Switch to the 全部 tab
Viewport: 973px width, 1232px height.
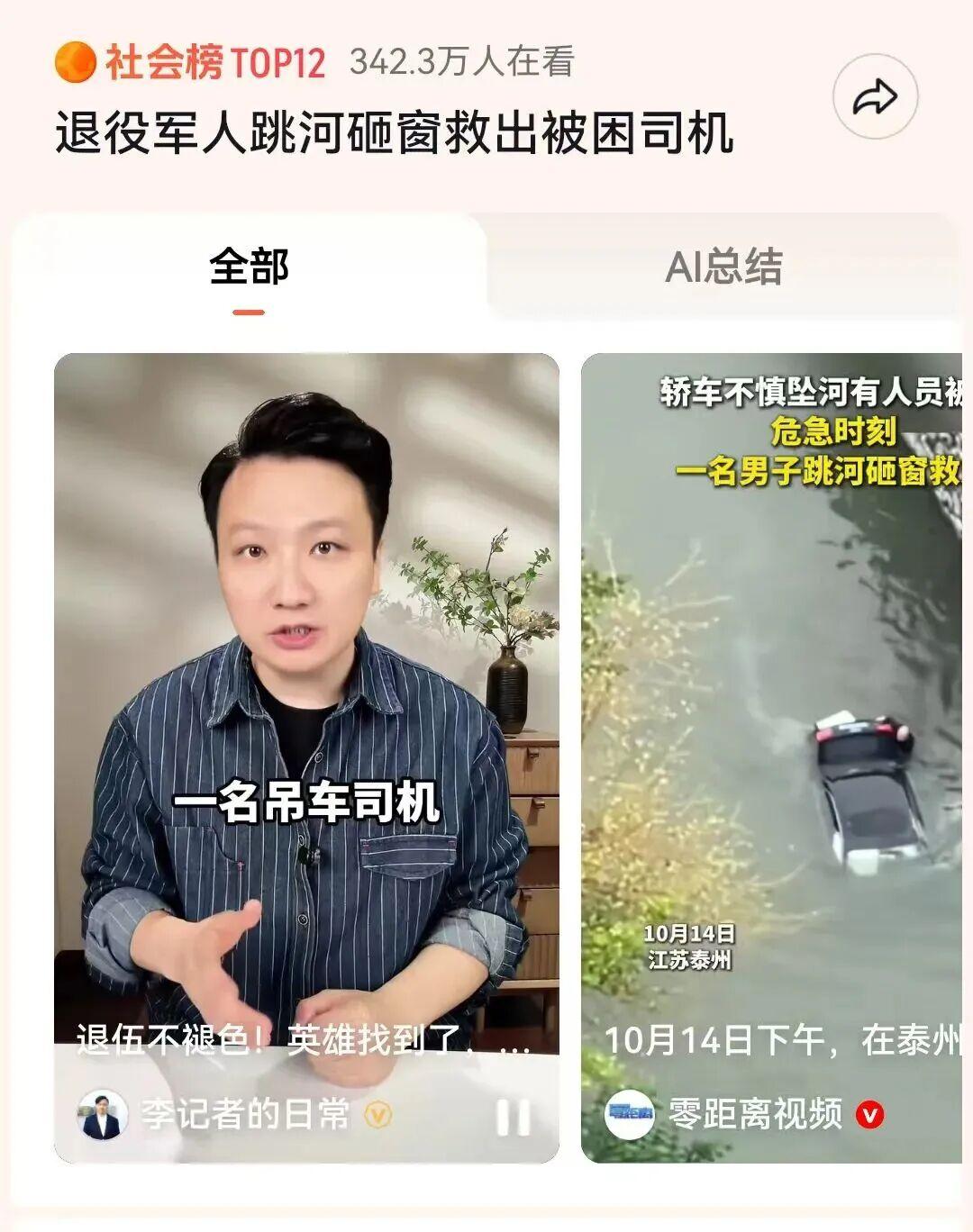(x=249, y=267)
